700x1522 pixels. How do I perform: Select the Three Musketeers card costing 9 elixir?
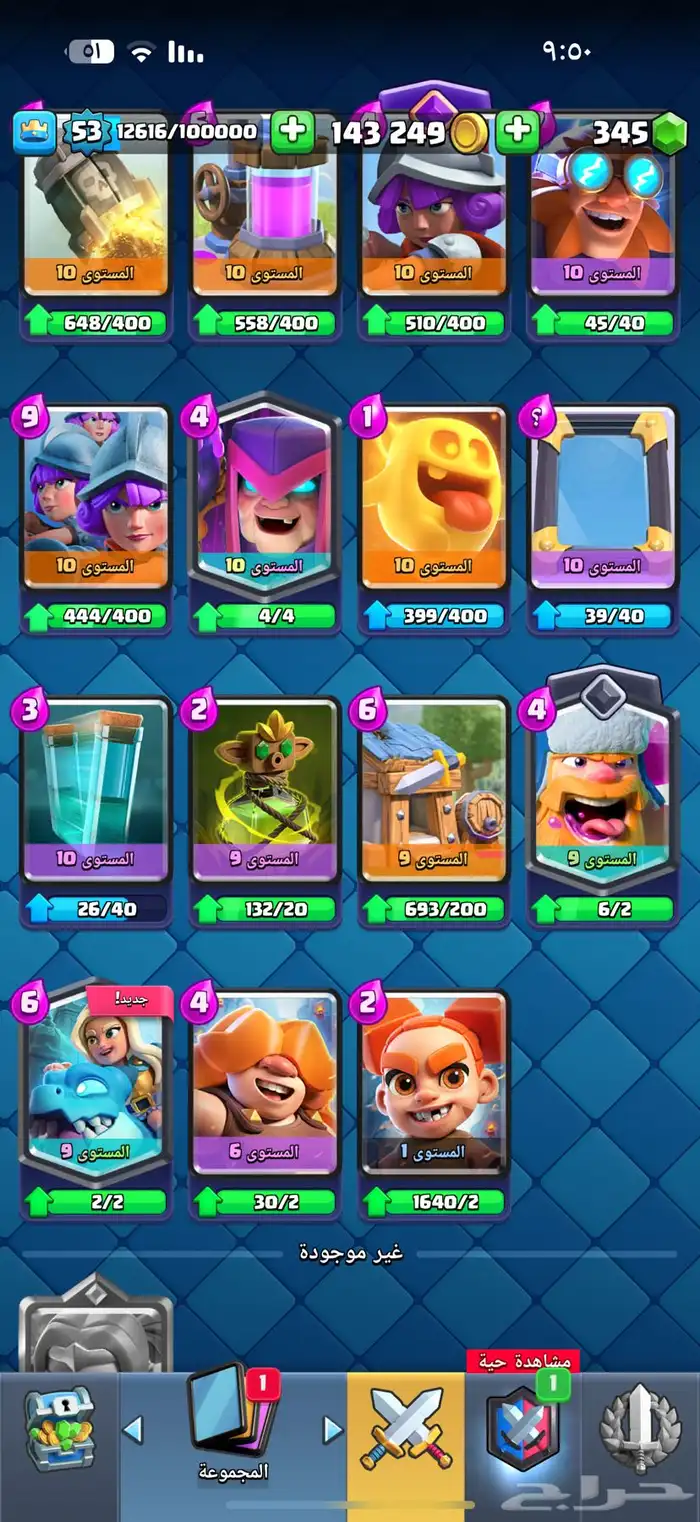coord(95,500)
